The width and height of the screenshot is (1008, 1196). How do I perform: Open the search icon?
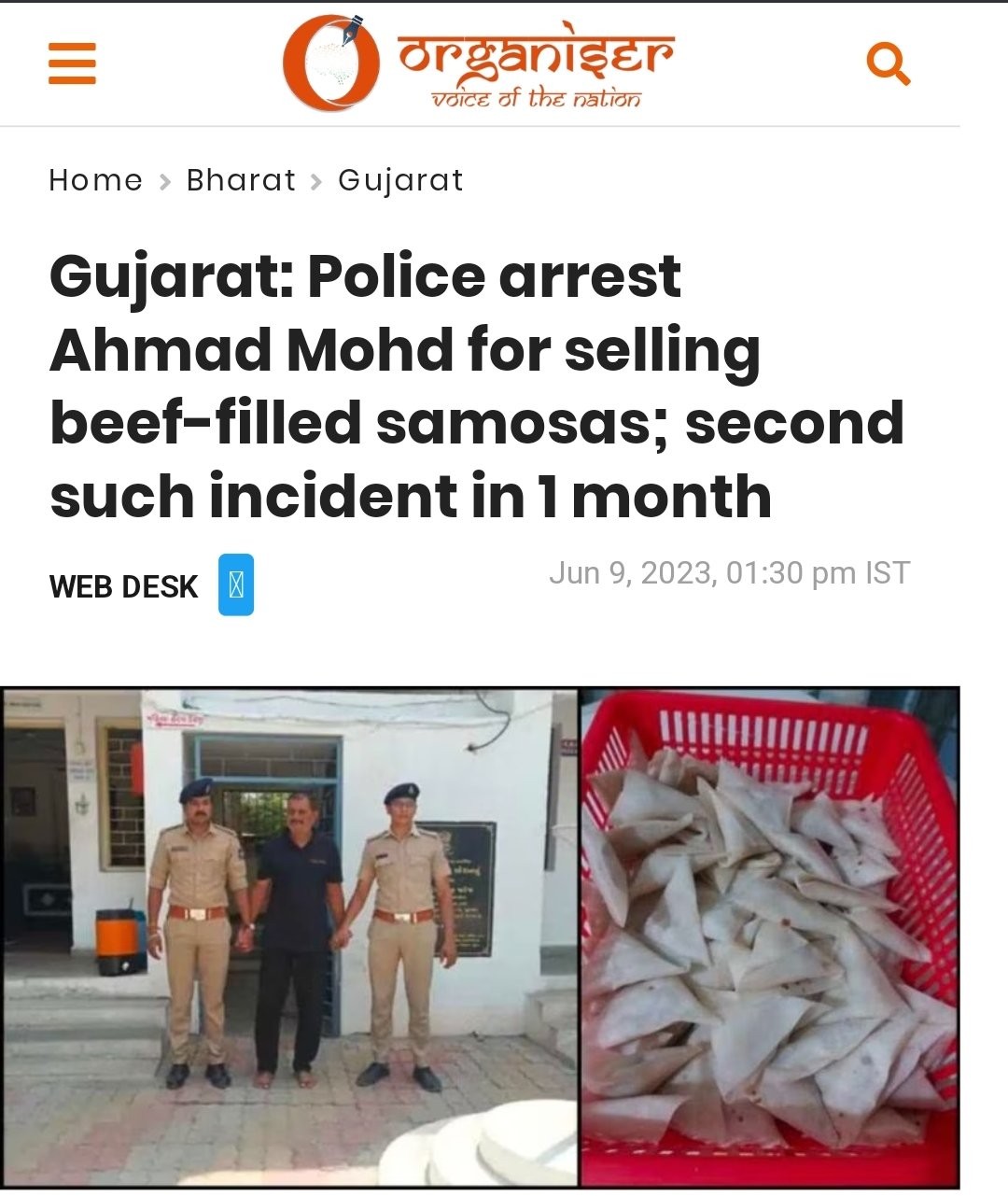click(888, 64)
